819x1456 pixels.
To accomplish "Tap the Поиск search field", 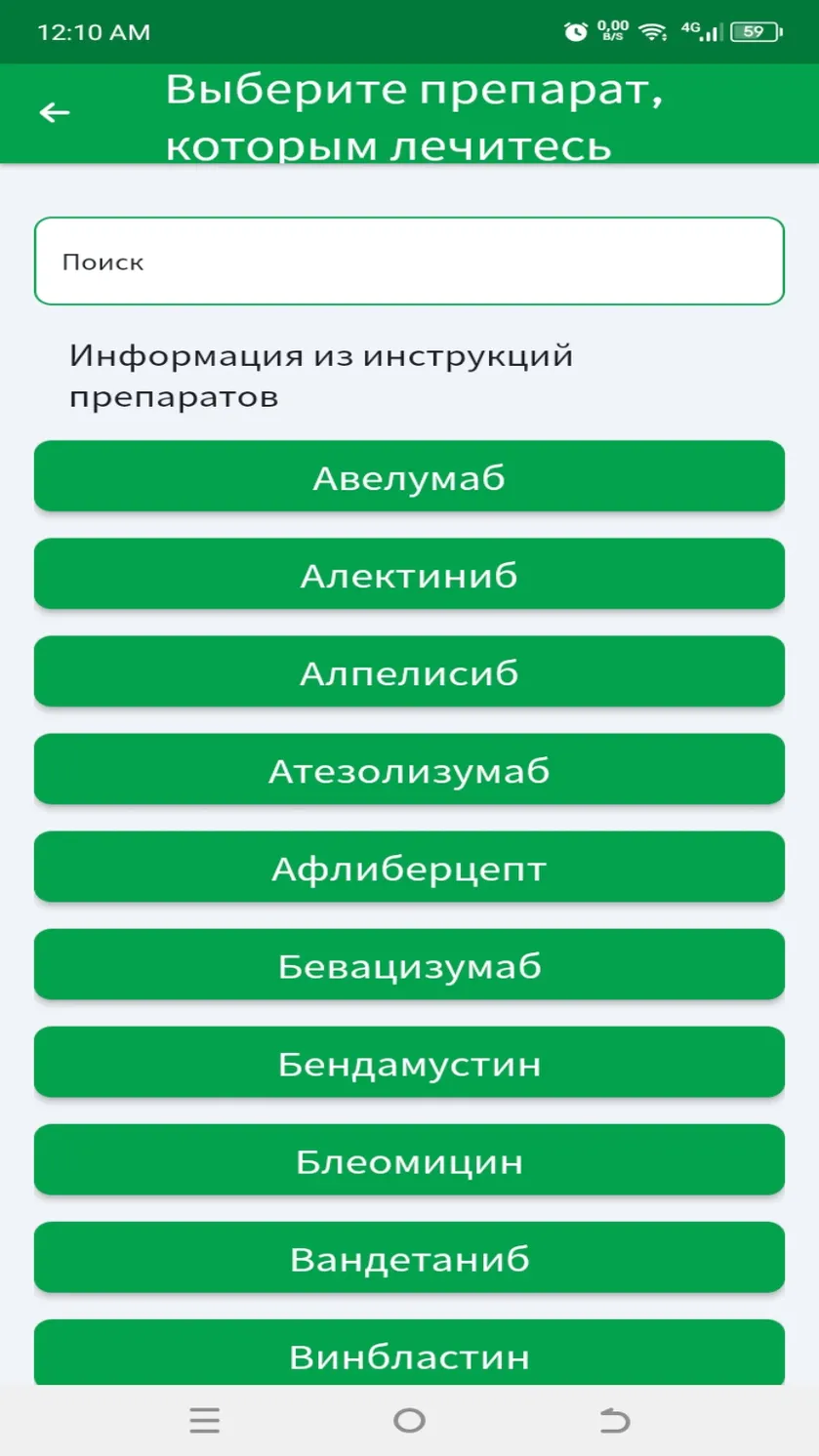I will coord(409,261).
